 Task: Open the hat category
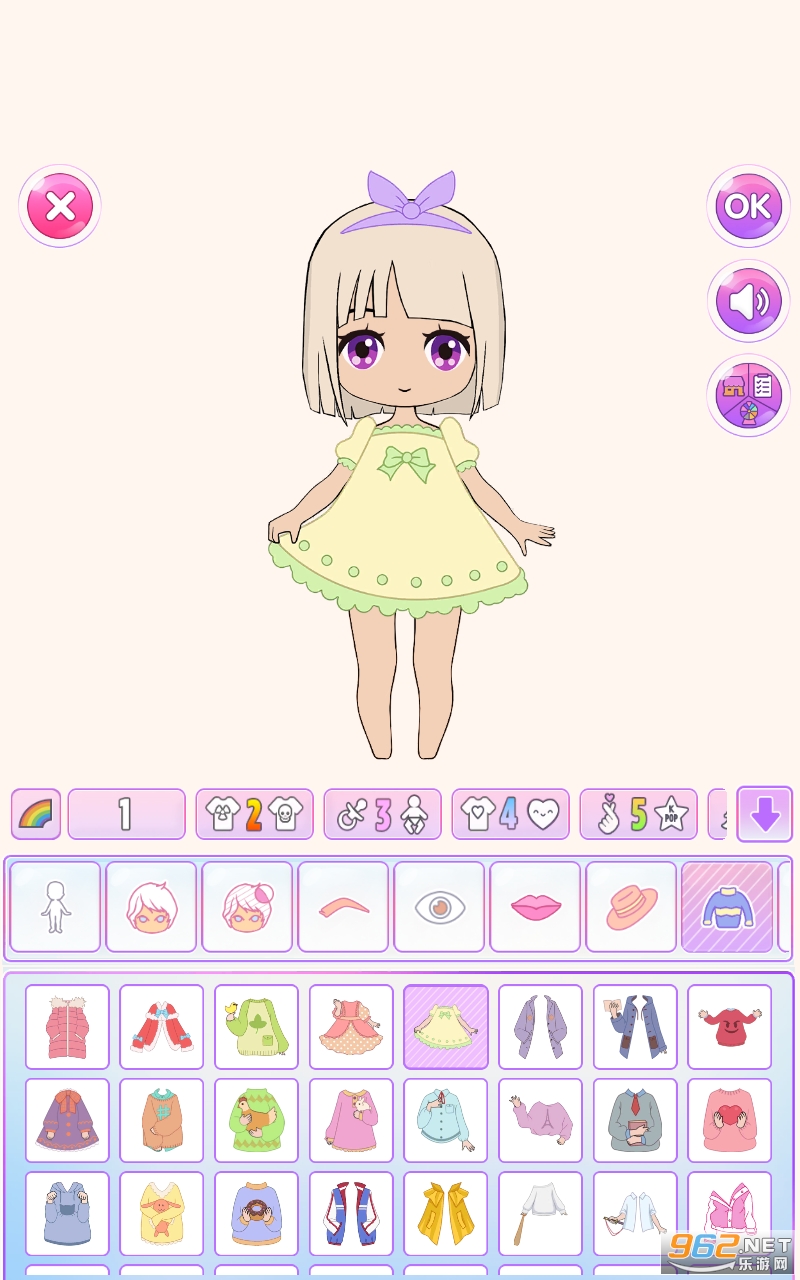(x=631, y=907)
